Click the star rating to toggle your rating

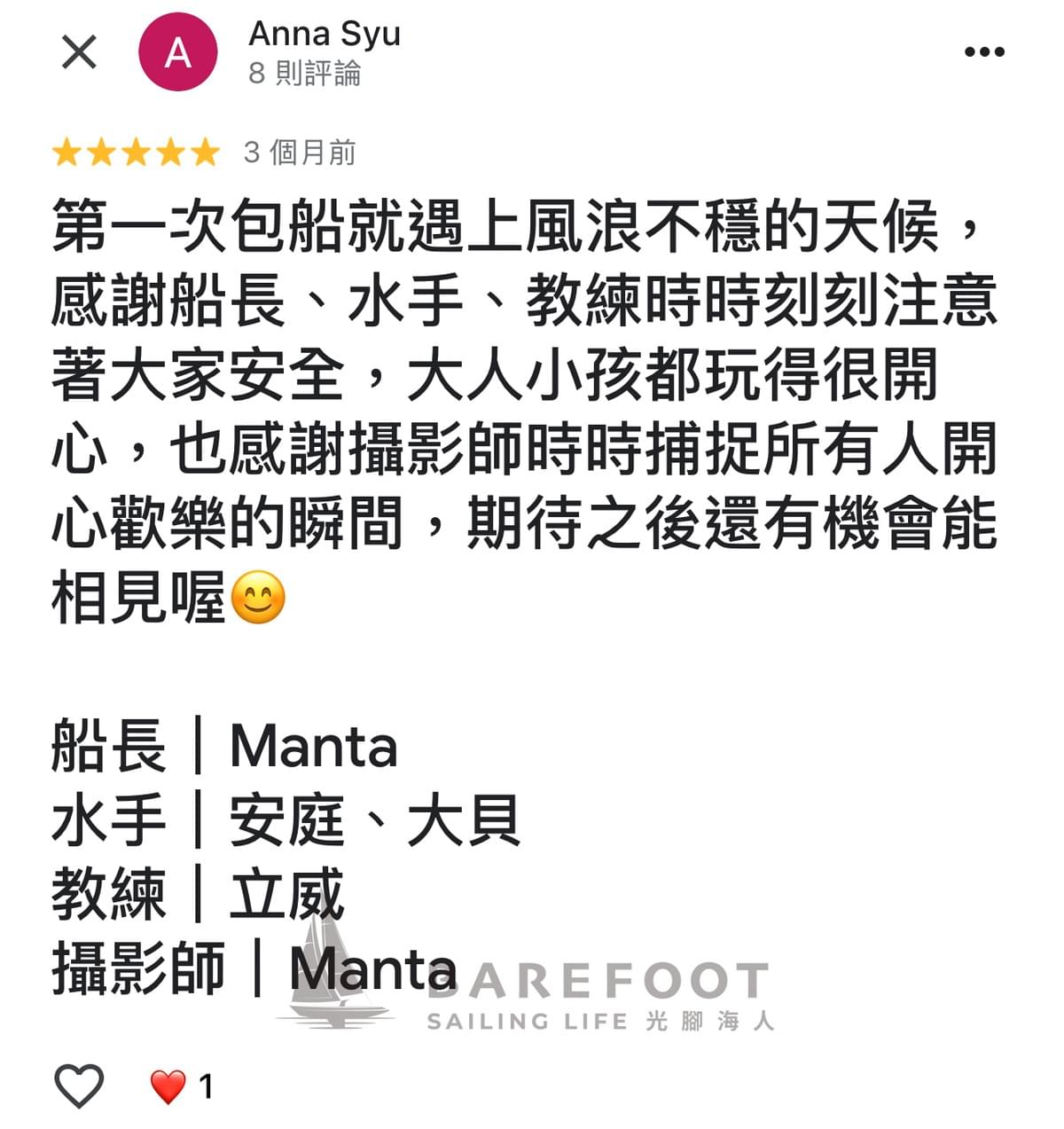click(x=137, y=153)
